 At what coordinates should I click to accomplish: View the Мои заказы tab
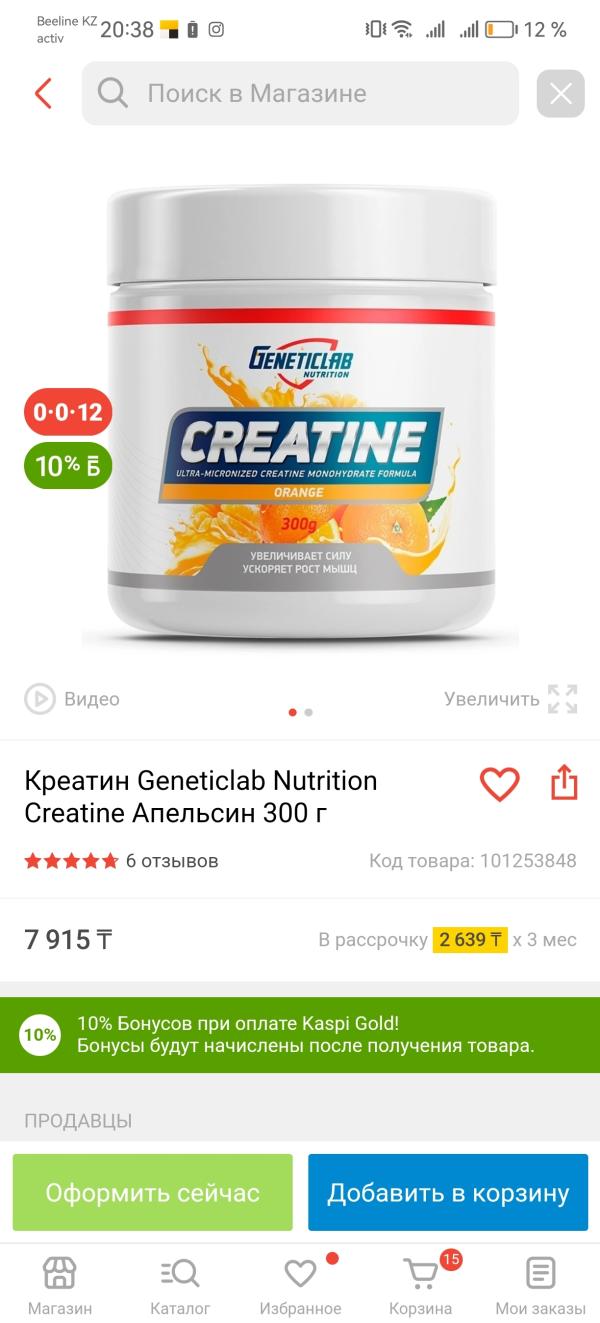(540, 1286)
